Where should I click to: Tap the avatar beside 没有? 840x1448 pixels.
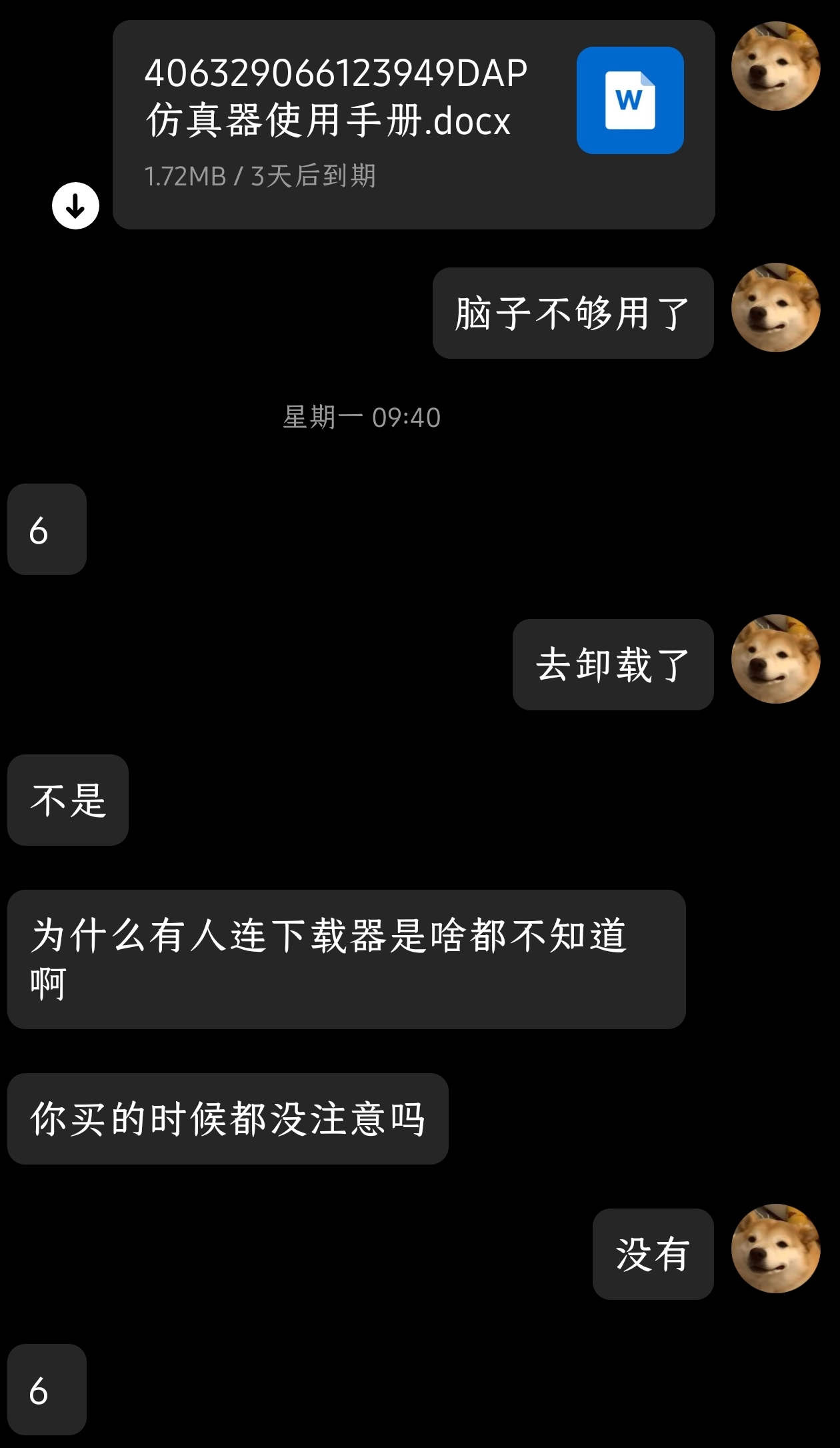775,1249
